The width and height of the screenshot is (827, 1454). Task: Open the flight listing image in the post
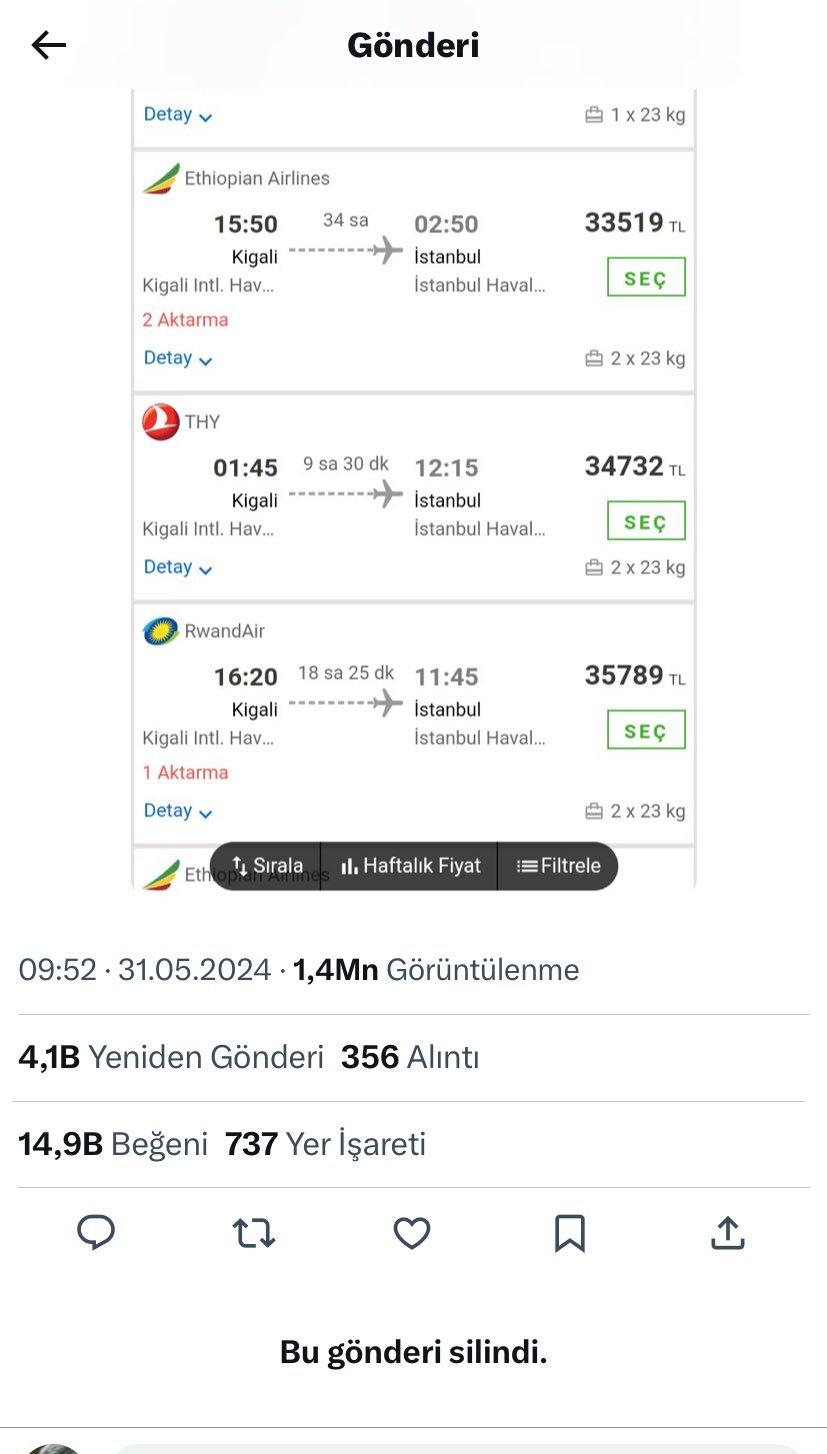tap(413, 490)
